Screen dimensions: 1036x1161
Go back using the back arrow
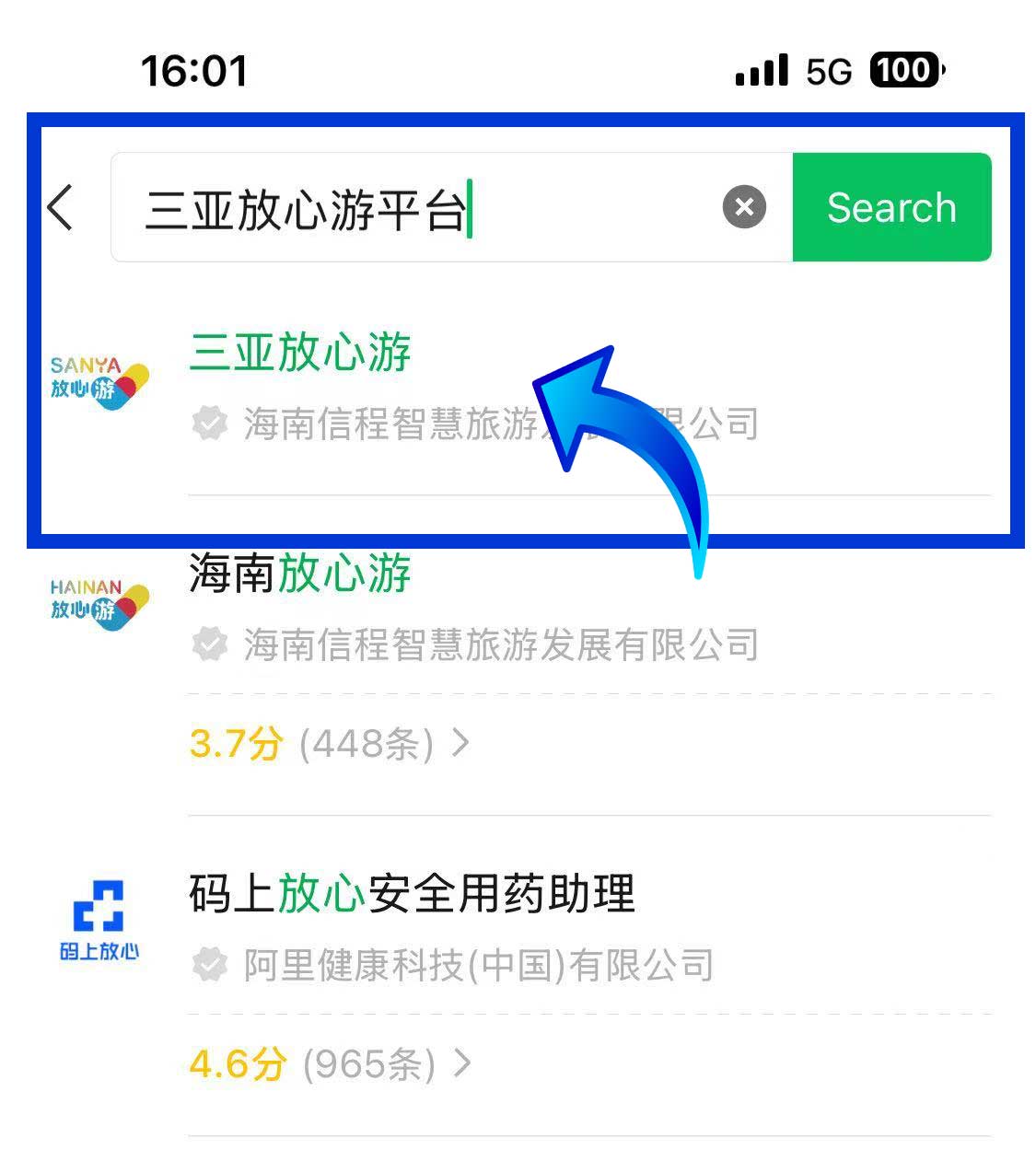(61, 207)
